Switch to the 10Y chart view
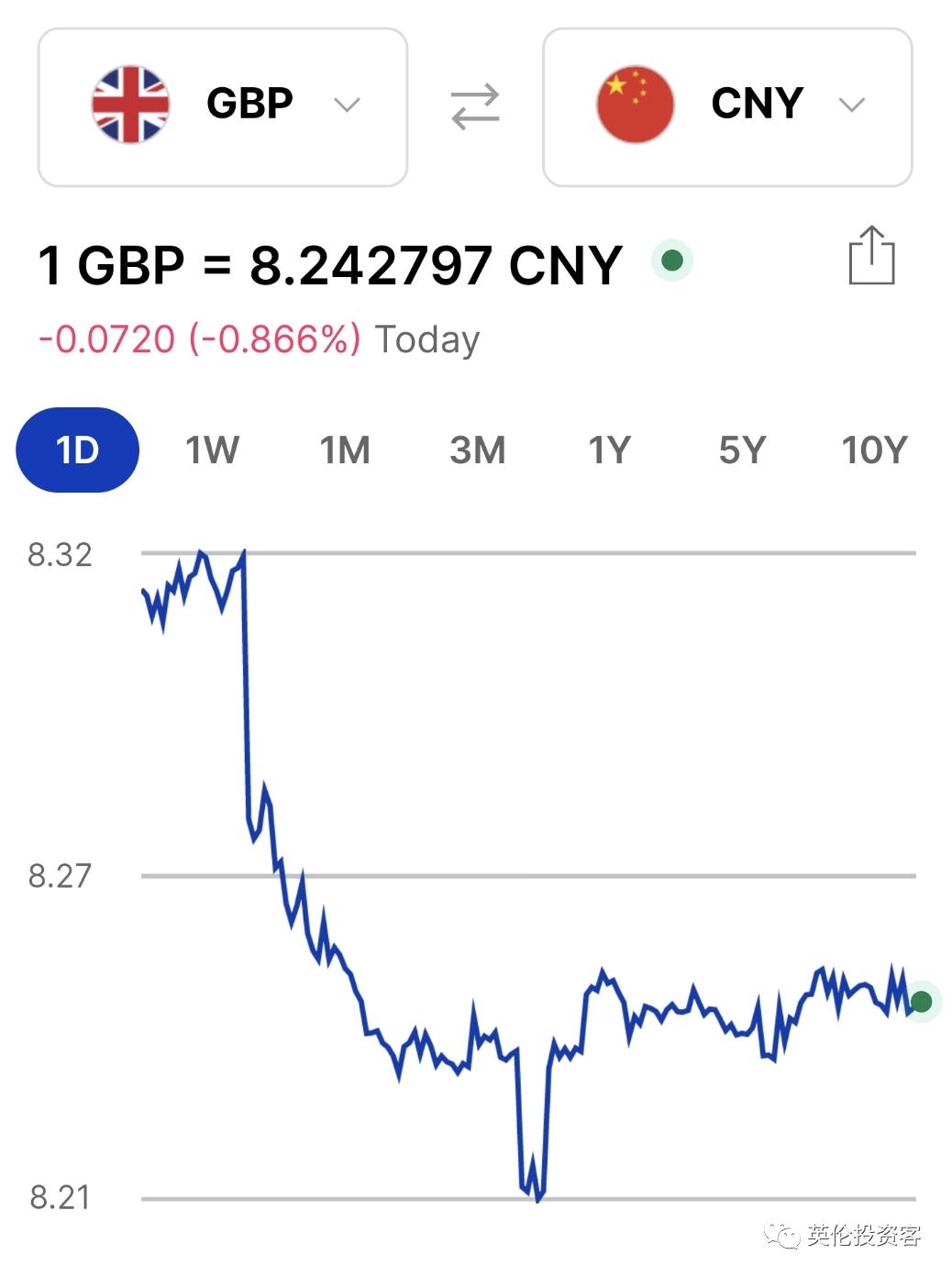 click(x=872, y=450)
